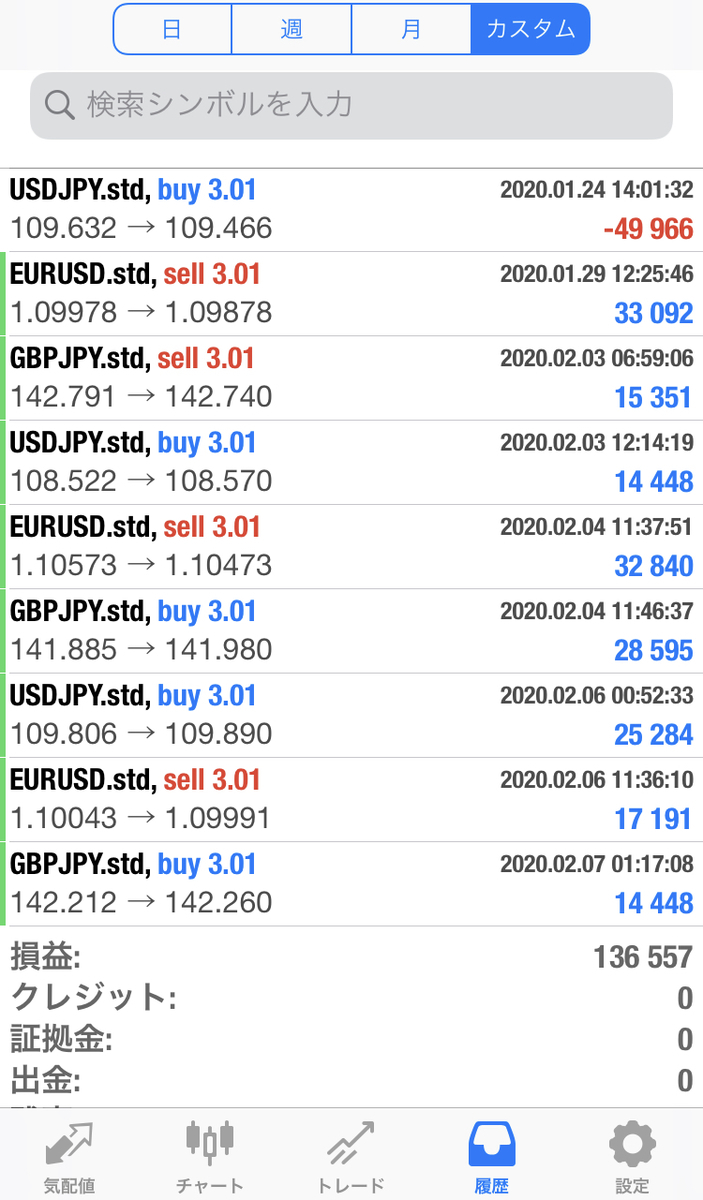View the GBPJPY buy trade with 28 595 profit
This screenshot has height=1200, width=703.
point(351,631)
